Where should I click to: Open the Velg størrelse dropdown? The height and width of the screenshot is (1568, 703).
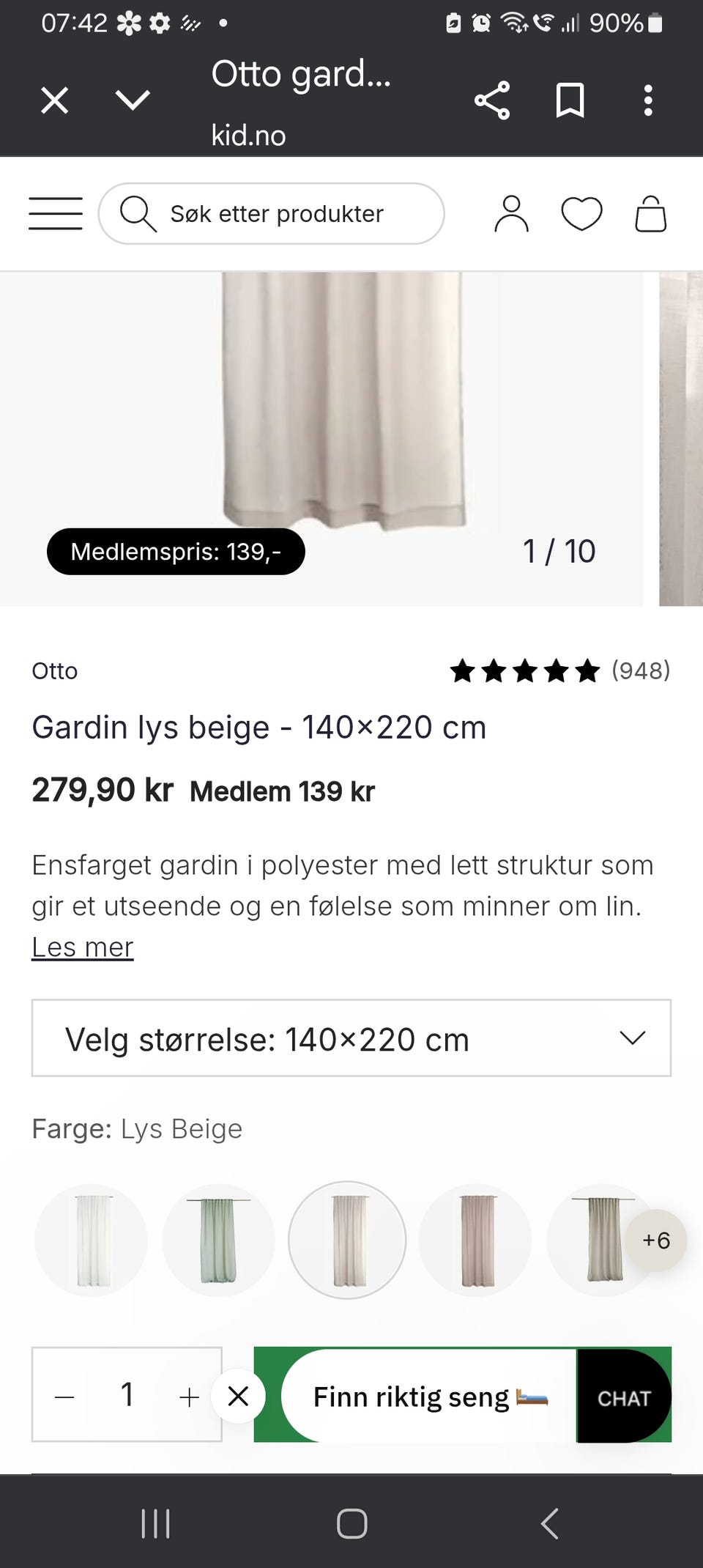[351, 1038]
